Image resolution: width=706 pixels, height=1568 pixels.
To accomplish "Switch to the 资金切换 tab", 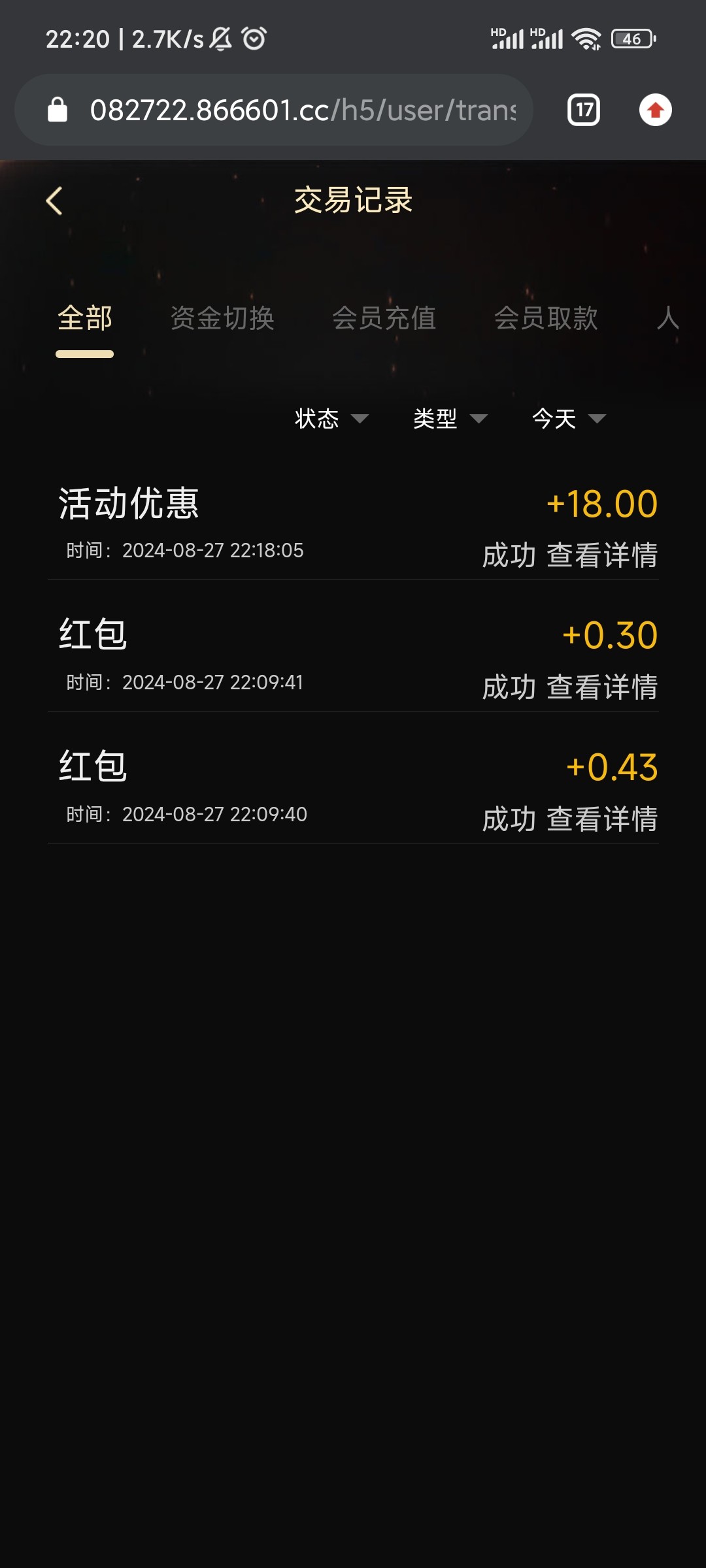I will point(222,319).
